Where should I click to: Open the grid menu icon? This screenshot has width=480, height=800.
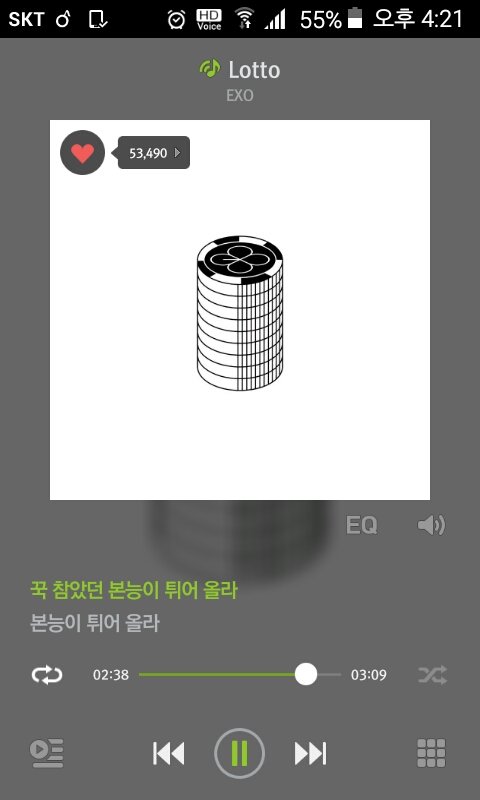point(432,753)
